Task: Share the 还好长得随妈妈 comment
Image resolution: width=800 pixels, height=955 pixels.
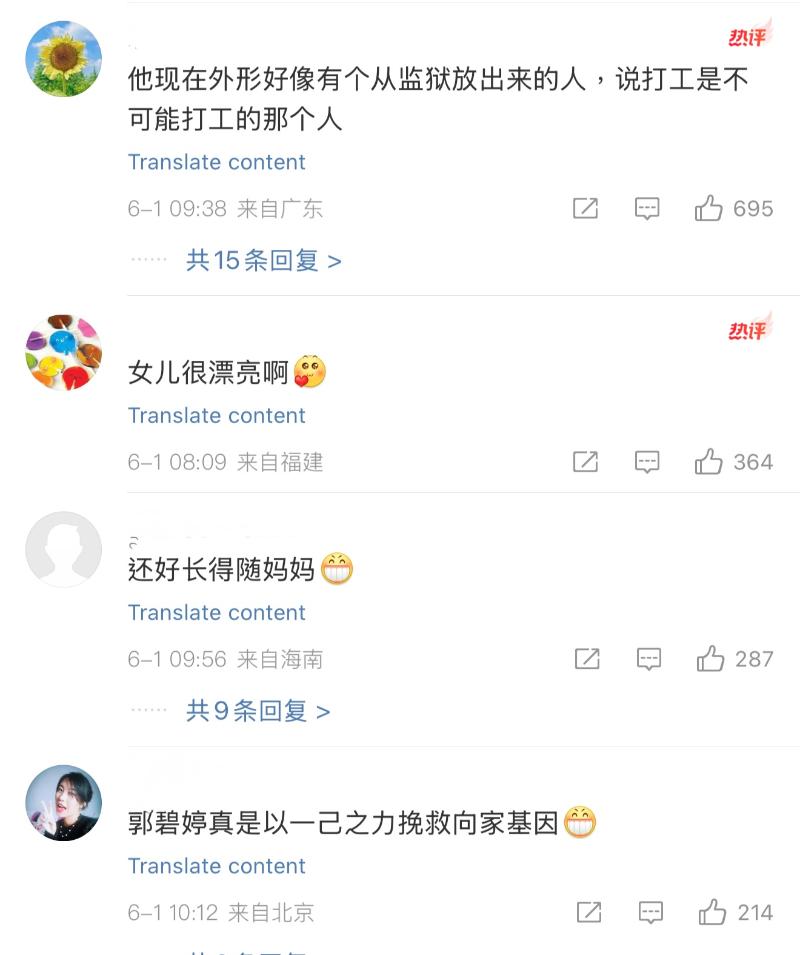Action: click(587, 659)
